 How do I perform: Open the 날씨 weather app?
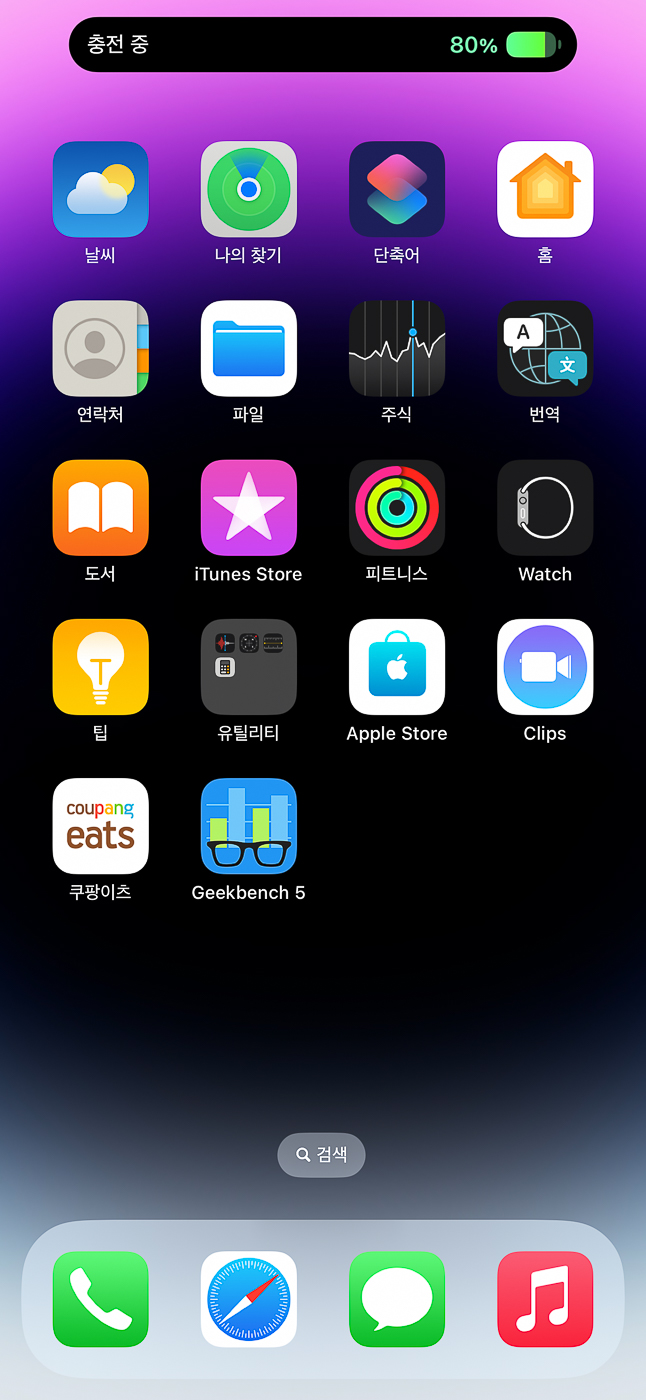coord(101,189)
